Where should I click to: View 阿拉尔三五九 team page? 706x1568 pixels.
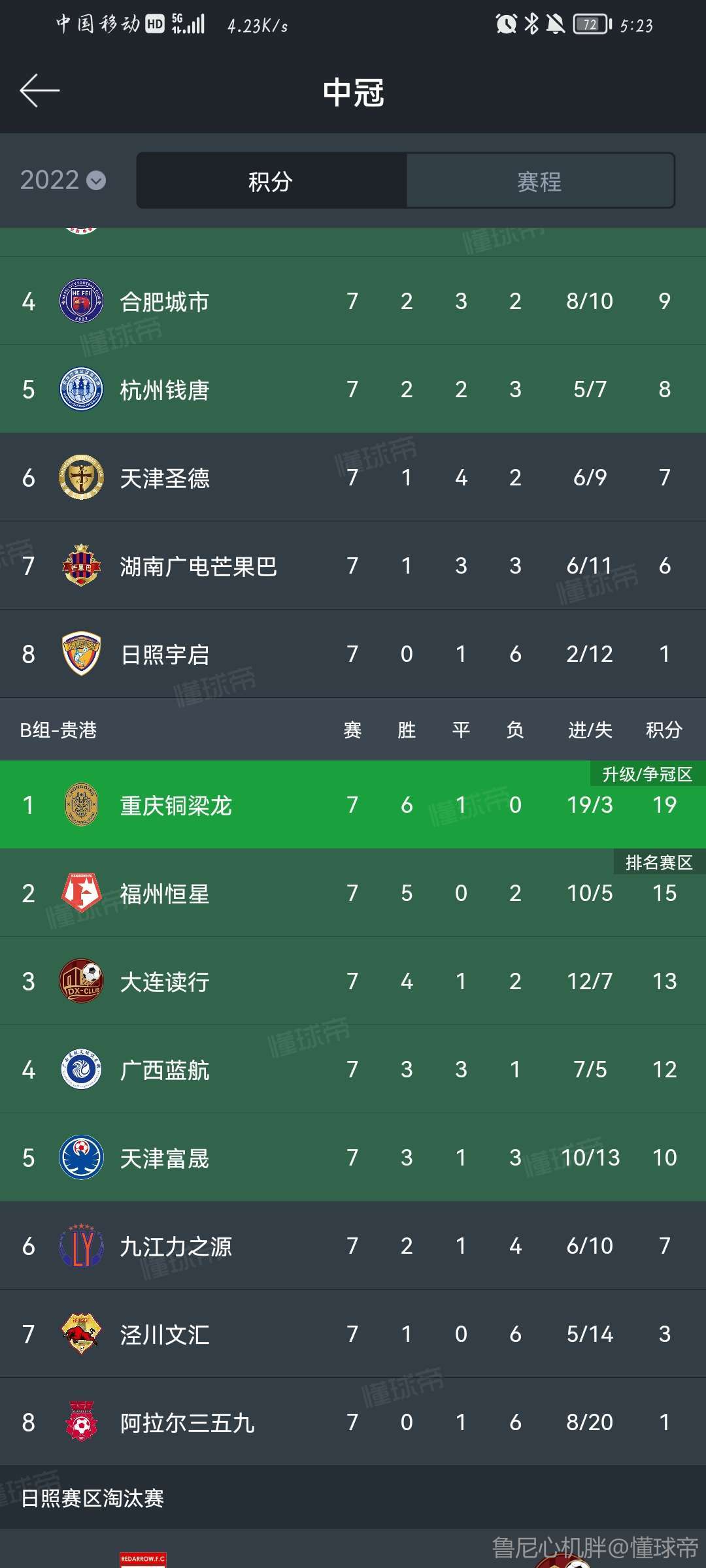pyautogui.click(x=187, y=1423)
